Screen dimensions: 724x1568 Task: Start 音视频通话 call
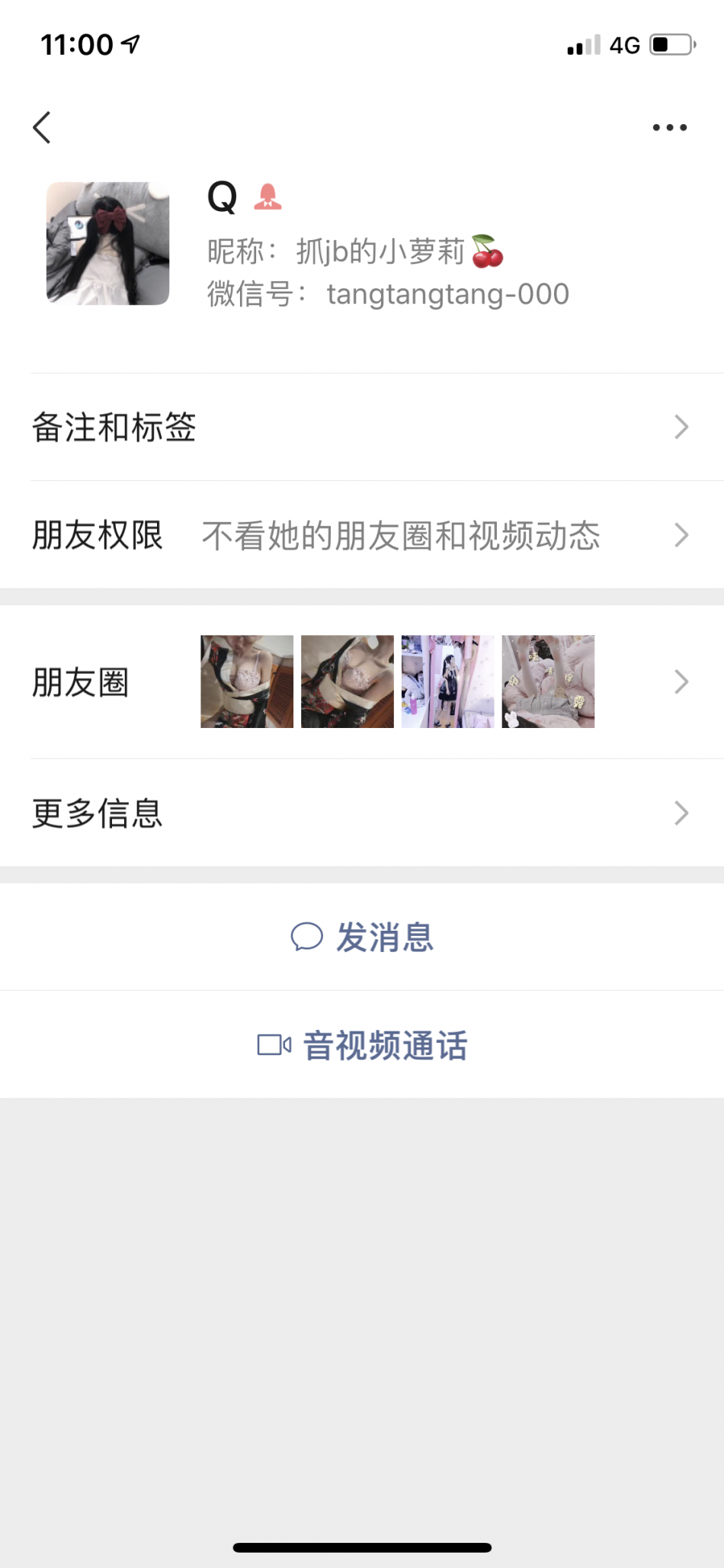(362, 1045)
